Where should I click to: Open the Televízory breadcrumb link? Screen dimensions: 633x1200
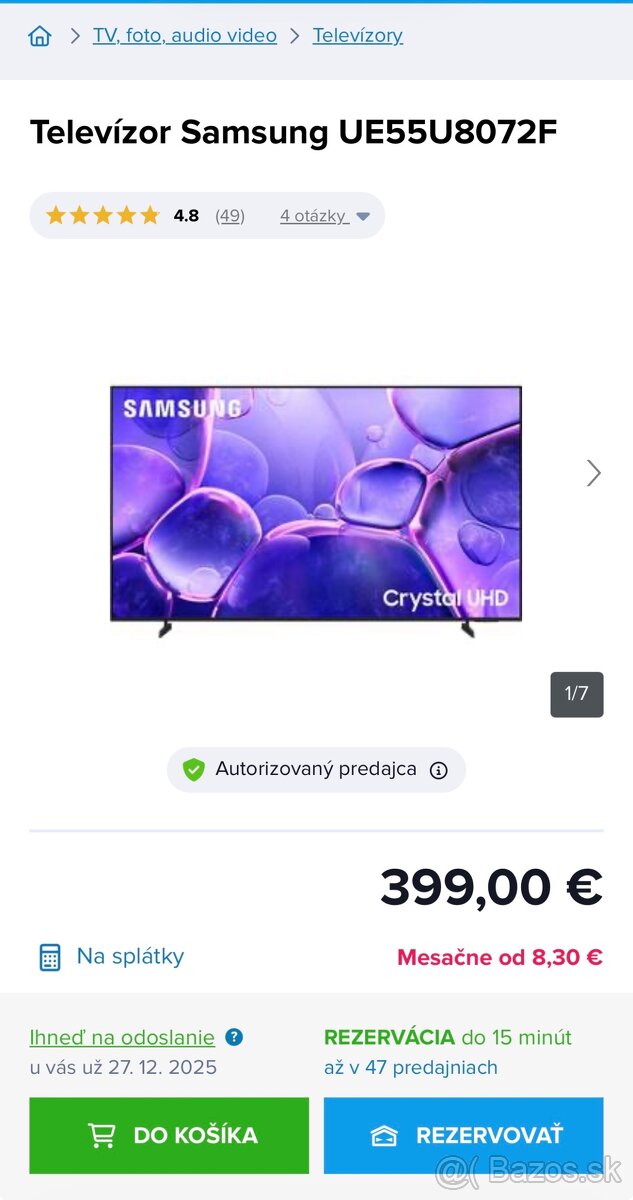click(x=357, y=36)
